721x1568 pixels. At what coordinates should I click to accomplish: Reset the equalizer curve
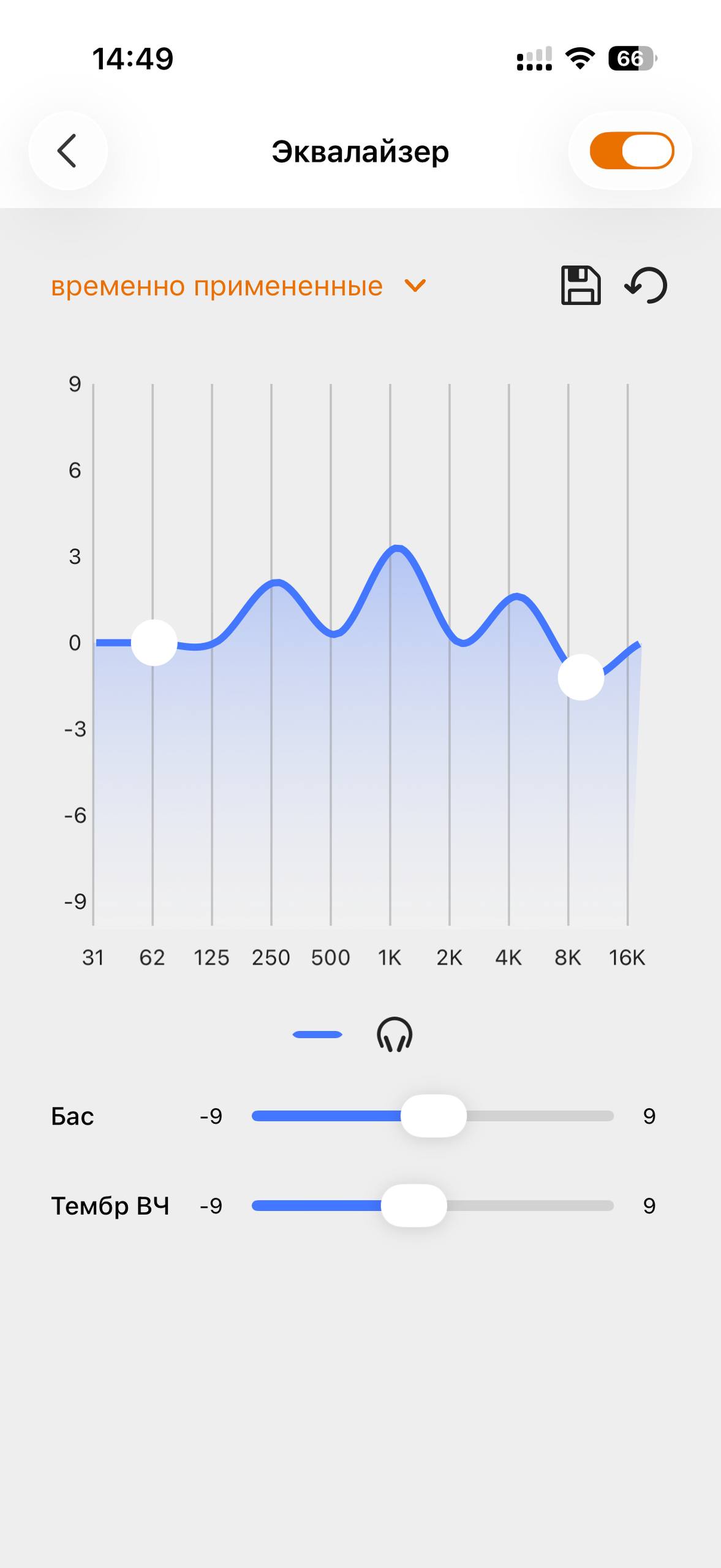pyautogui.click(x=646, y=285)
